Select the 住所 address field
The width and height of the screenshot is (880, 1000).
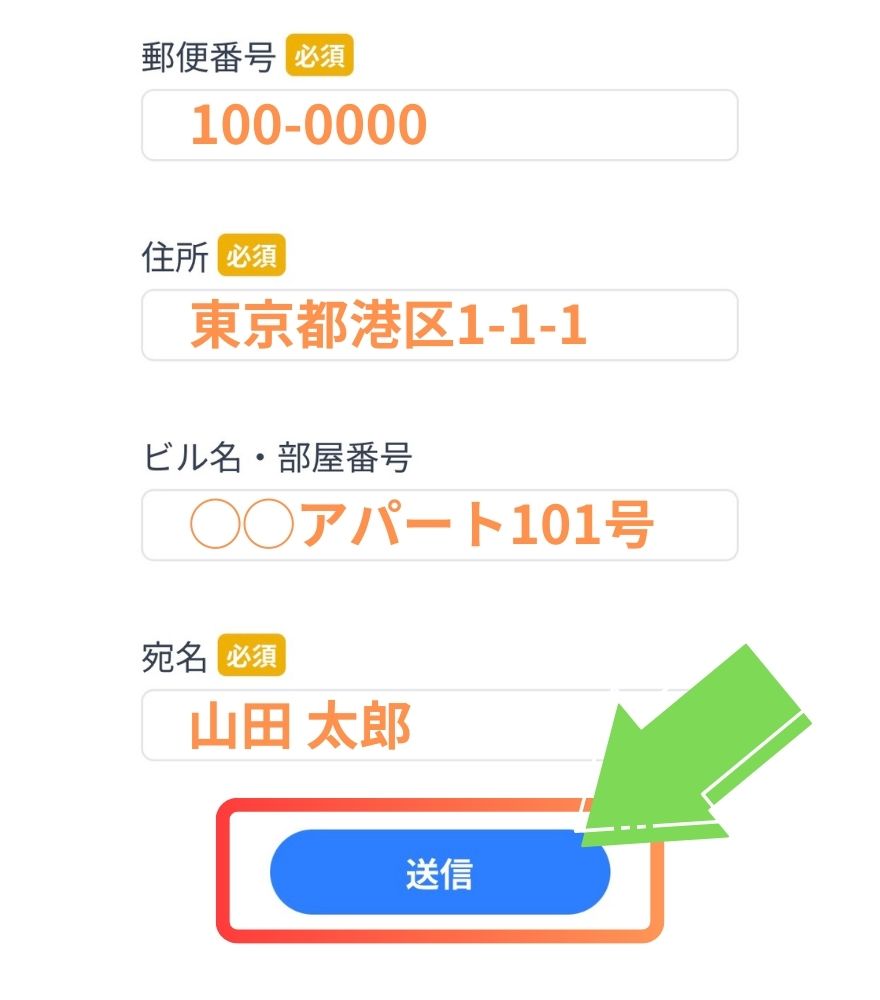tap(439, 325)
